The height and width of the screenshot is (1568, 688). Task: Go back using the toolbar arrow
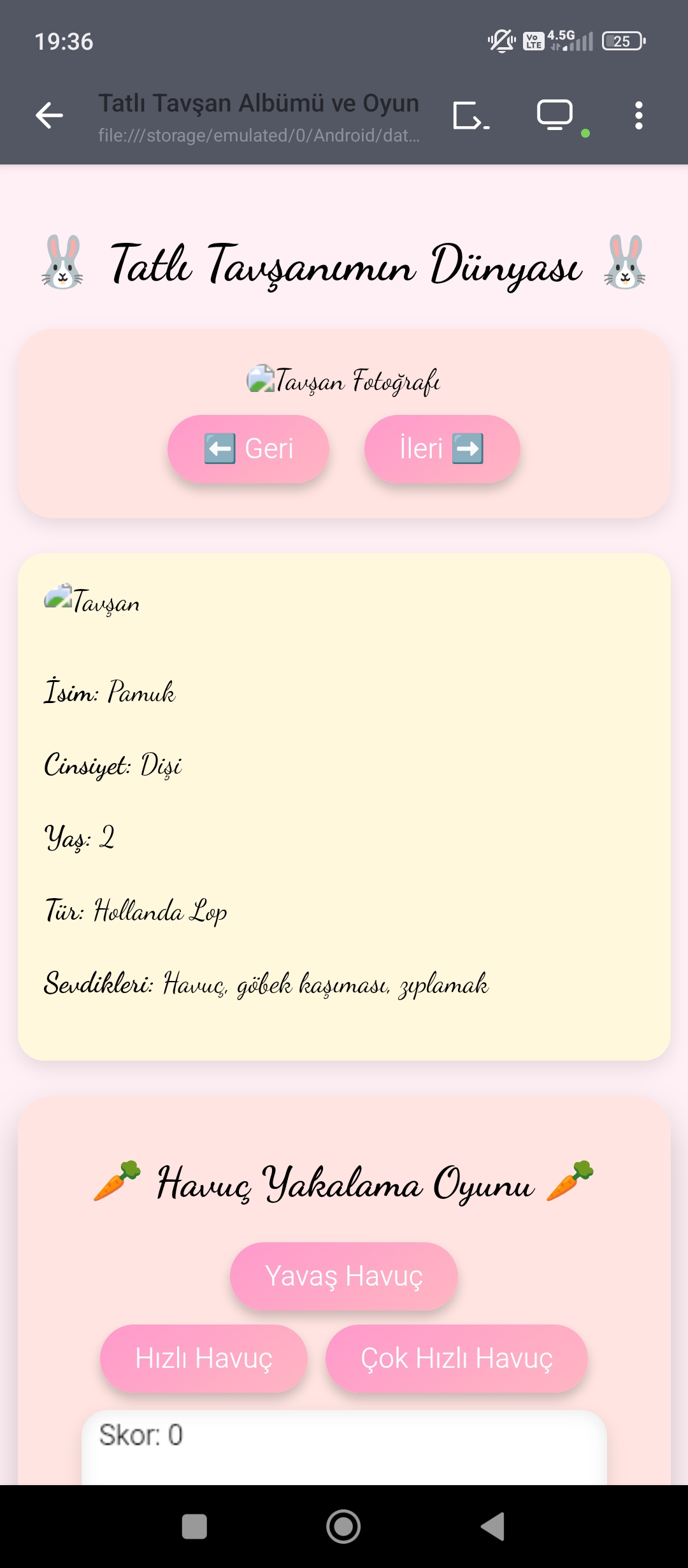(49, 115)
